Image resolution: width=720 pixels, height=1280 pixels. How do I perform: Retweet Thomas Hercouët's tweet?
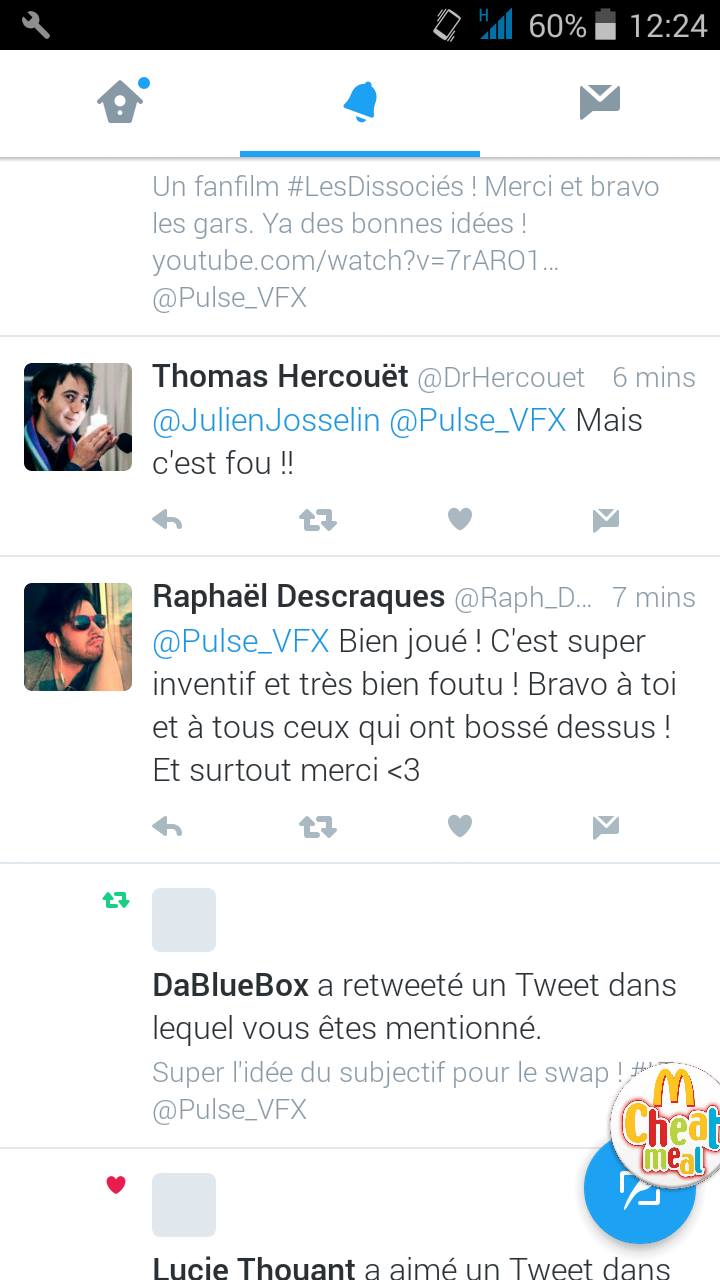tap(318, 519)
